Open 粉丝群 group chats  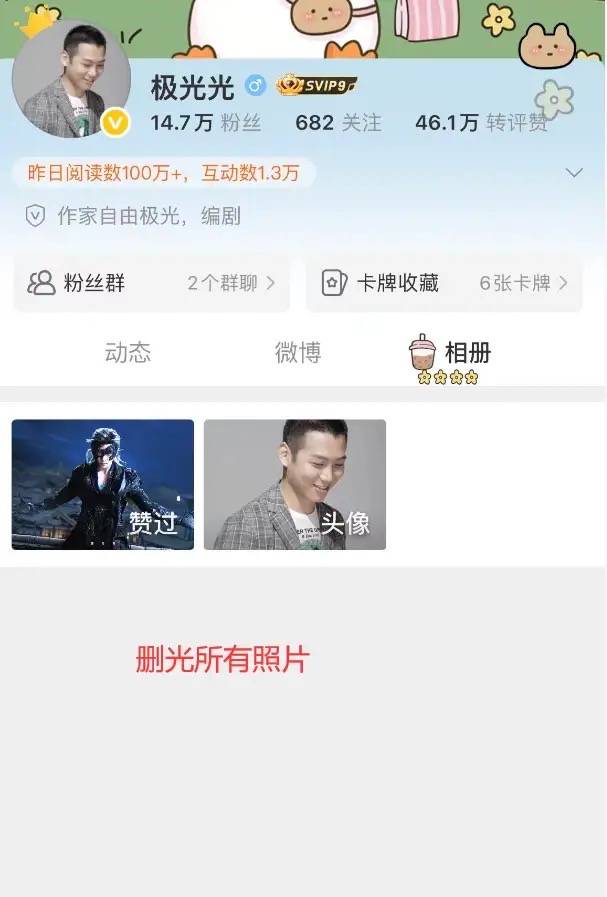point(151,283)
